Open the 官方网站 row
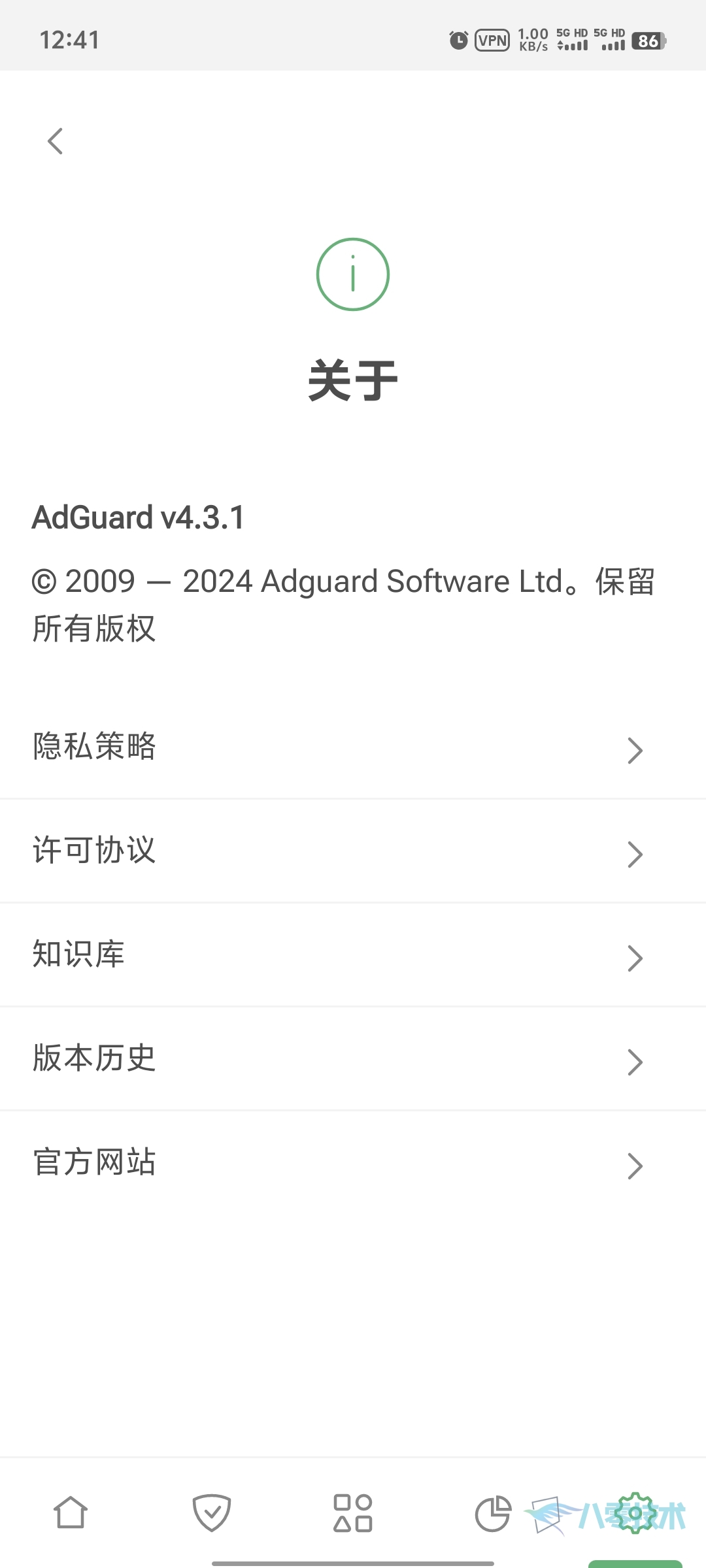Image resolution: width=706 pixels, height=1568 pixels. click(x=353, y=1162)
